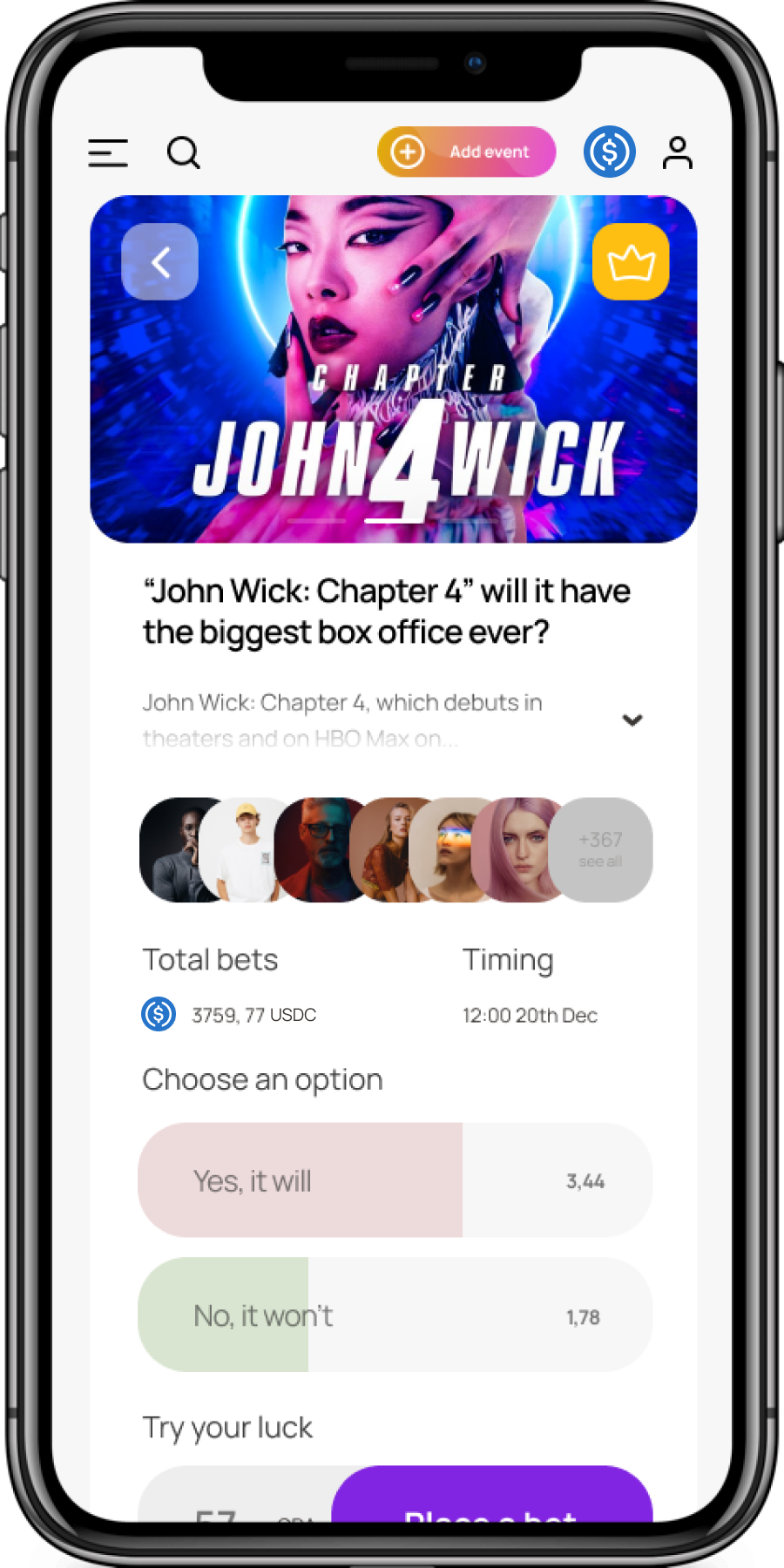
Task: Open the USDC wallet coin icon
Action: 609,152
